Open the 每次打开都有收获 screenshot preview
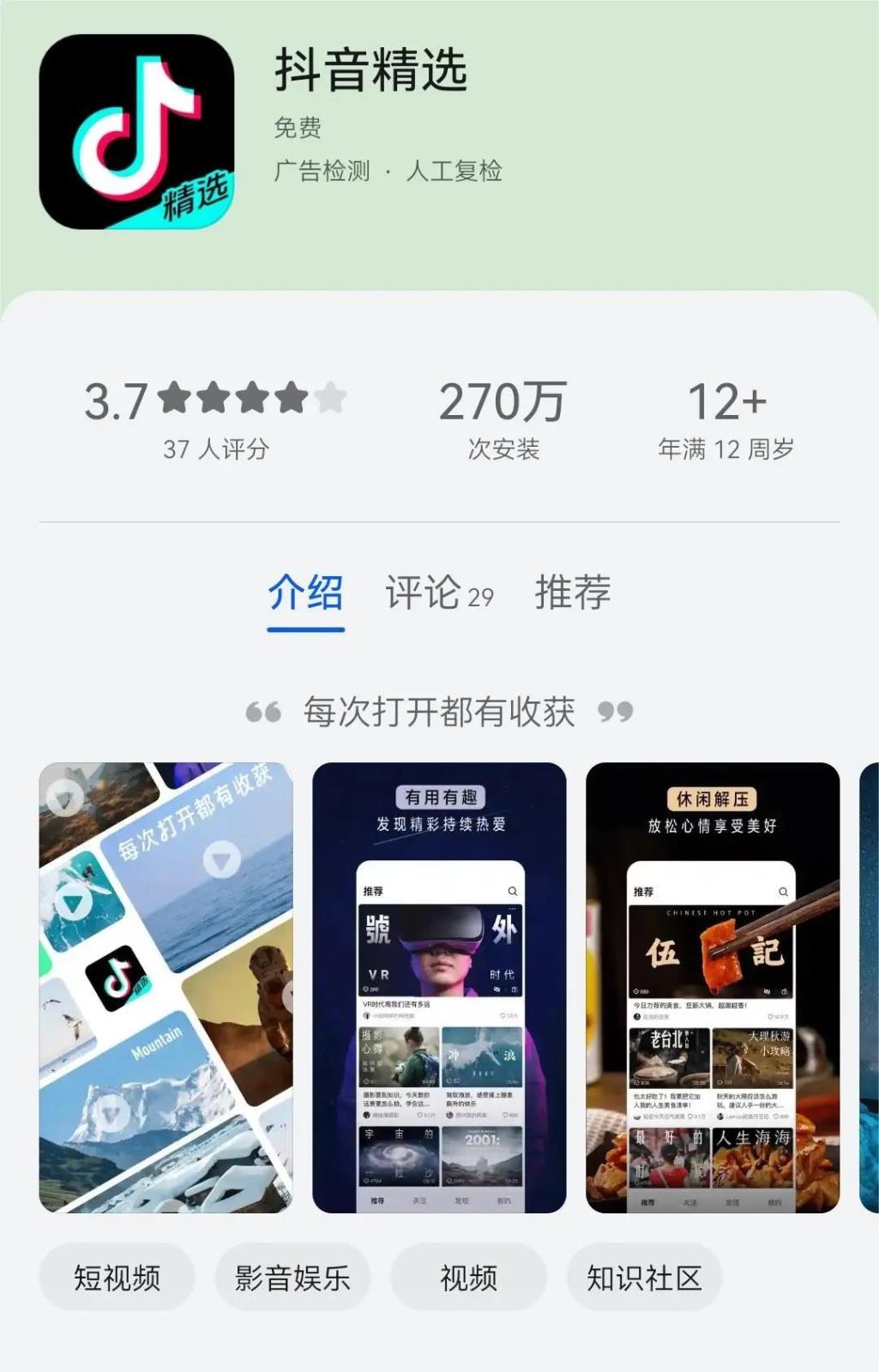 click(166, 987)
